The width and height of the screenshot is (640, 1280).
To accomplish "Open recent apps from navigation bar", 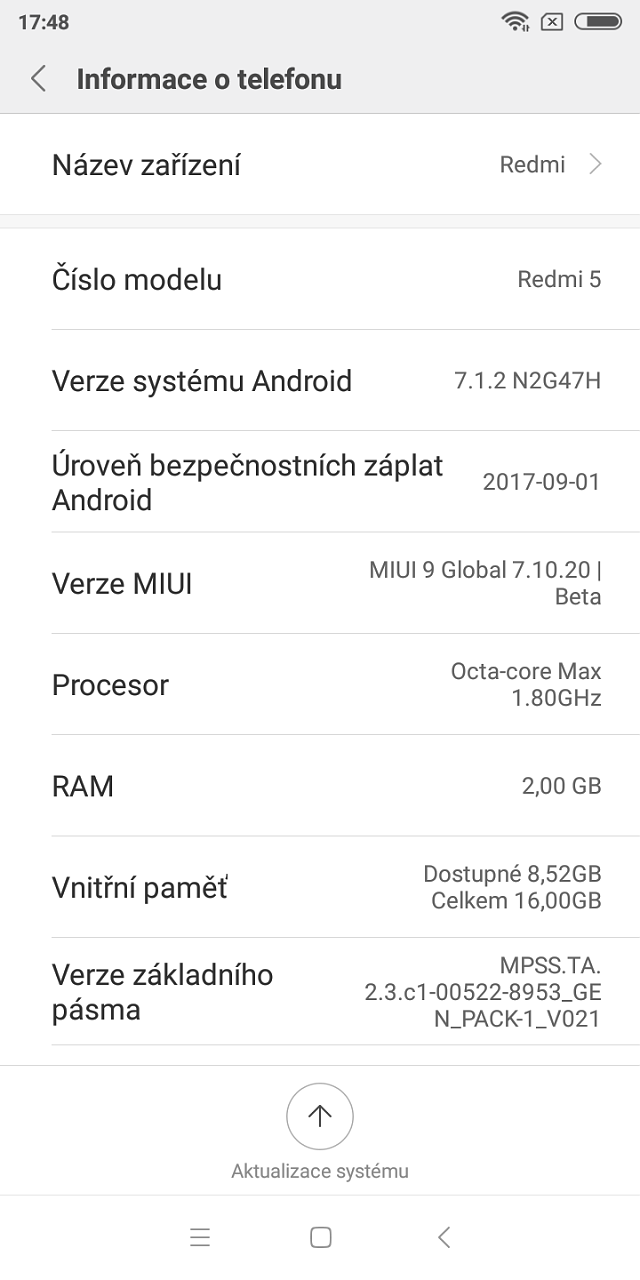I will pos(200,1237).
